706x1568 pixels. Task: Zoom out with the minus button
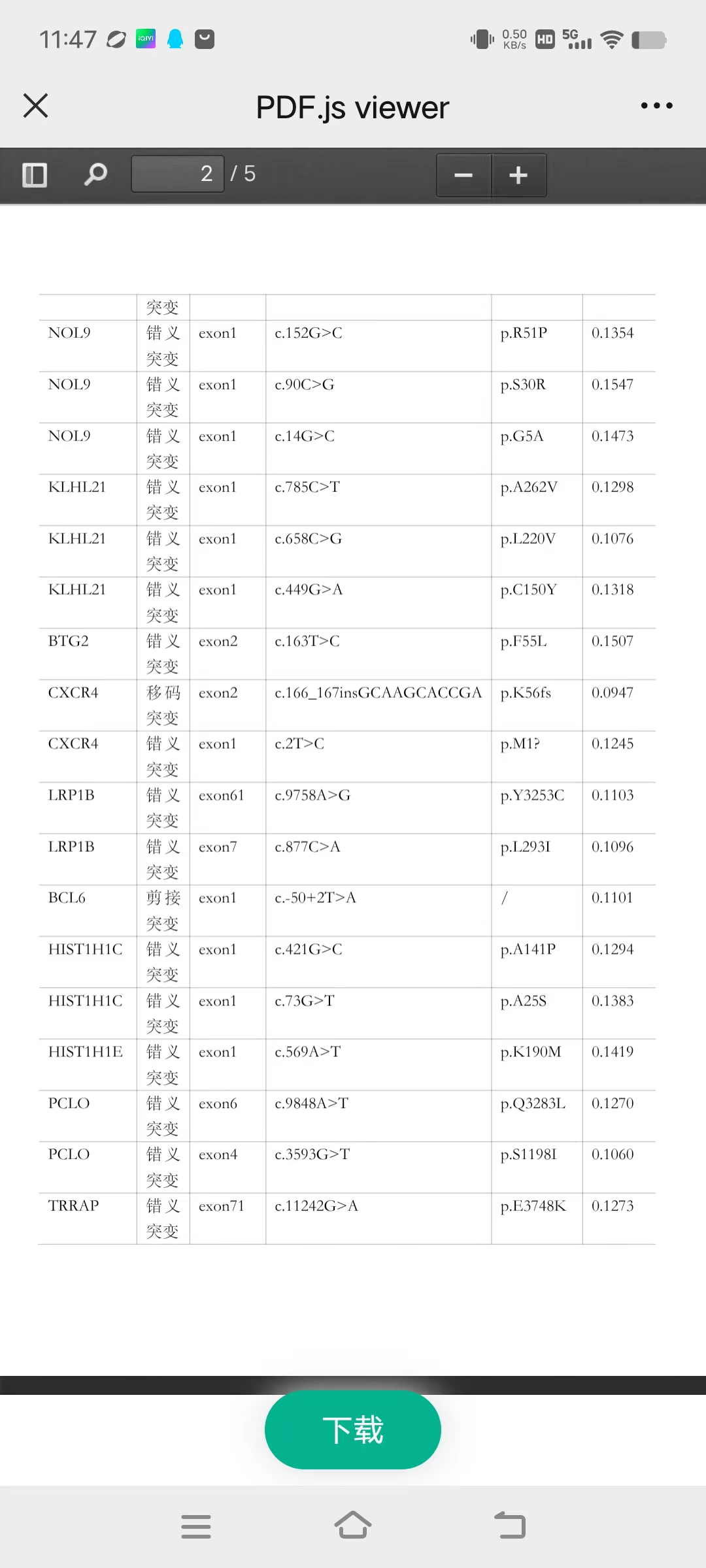tap(463, 175)
